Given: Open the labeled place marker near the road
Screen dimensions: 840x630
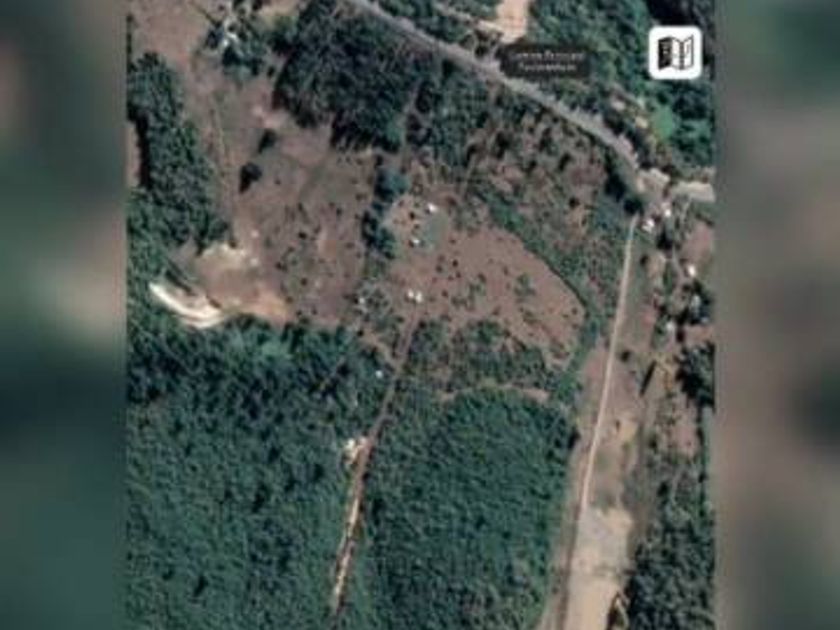Looking at the screenshot, I should click(x=544, y=61).
